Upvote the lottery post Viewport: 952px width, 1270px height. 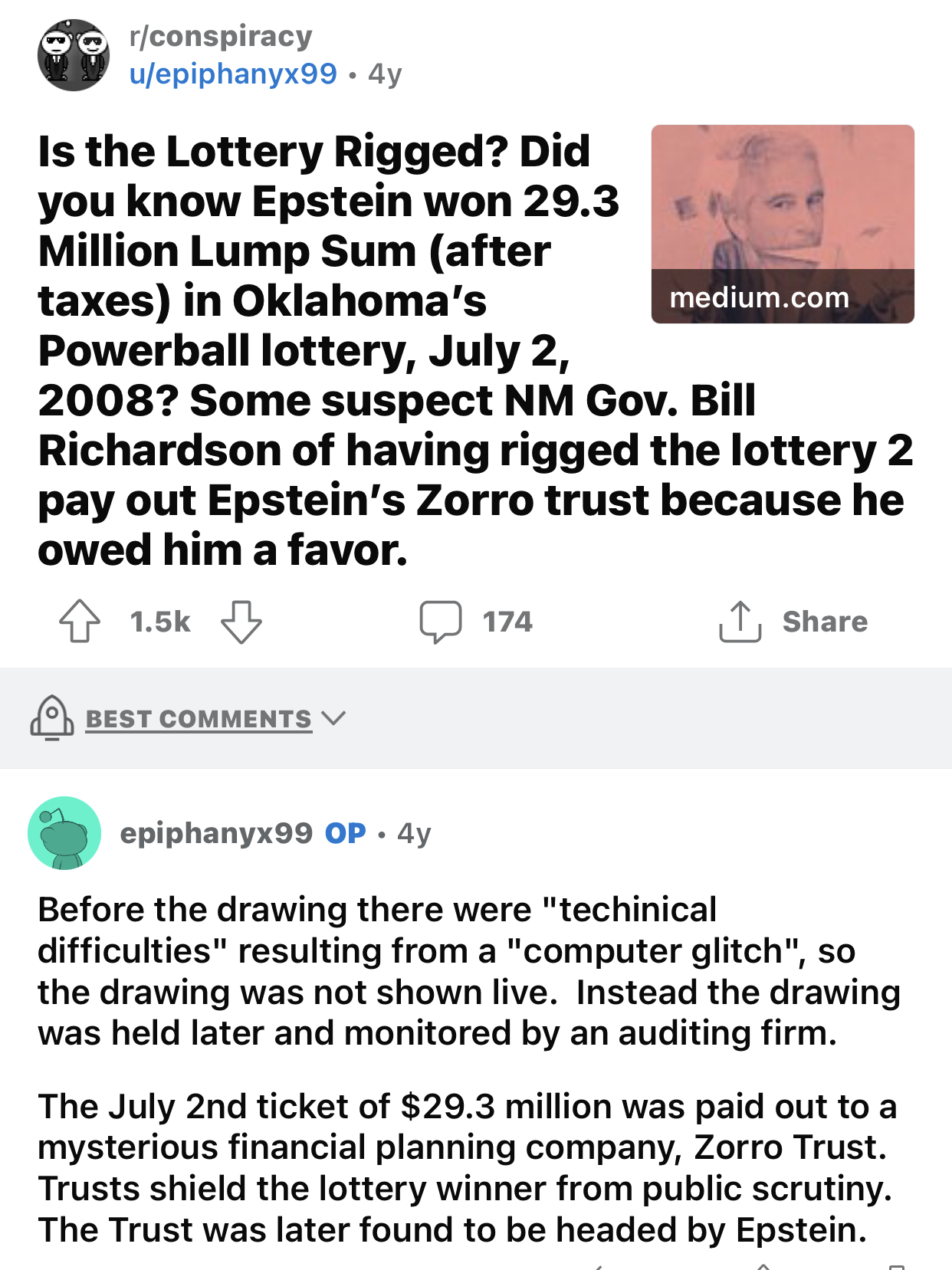click(80, 622)
